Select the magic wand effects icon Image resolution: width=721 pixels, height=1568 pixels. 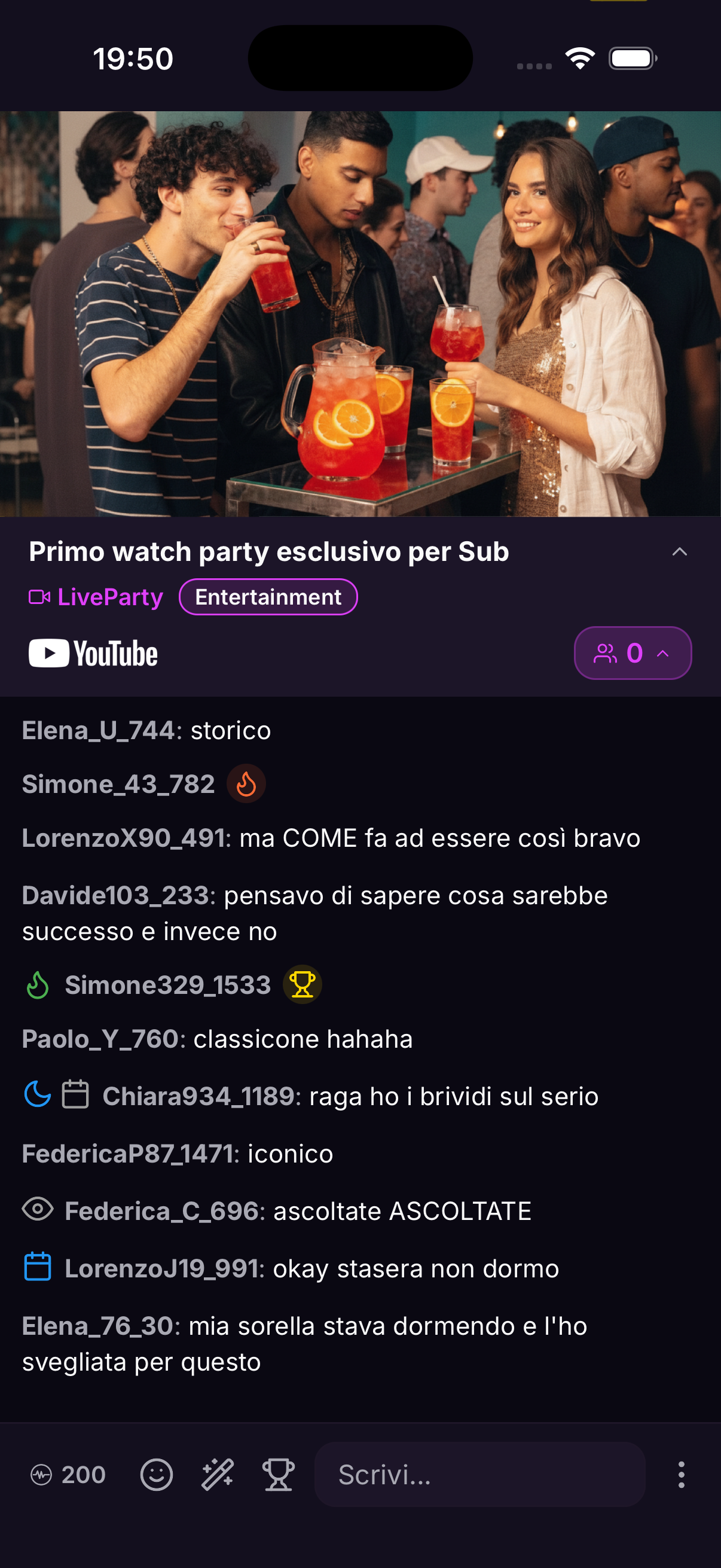point(217,1475)
